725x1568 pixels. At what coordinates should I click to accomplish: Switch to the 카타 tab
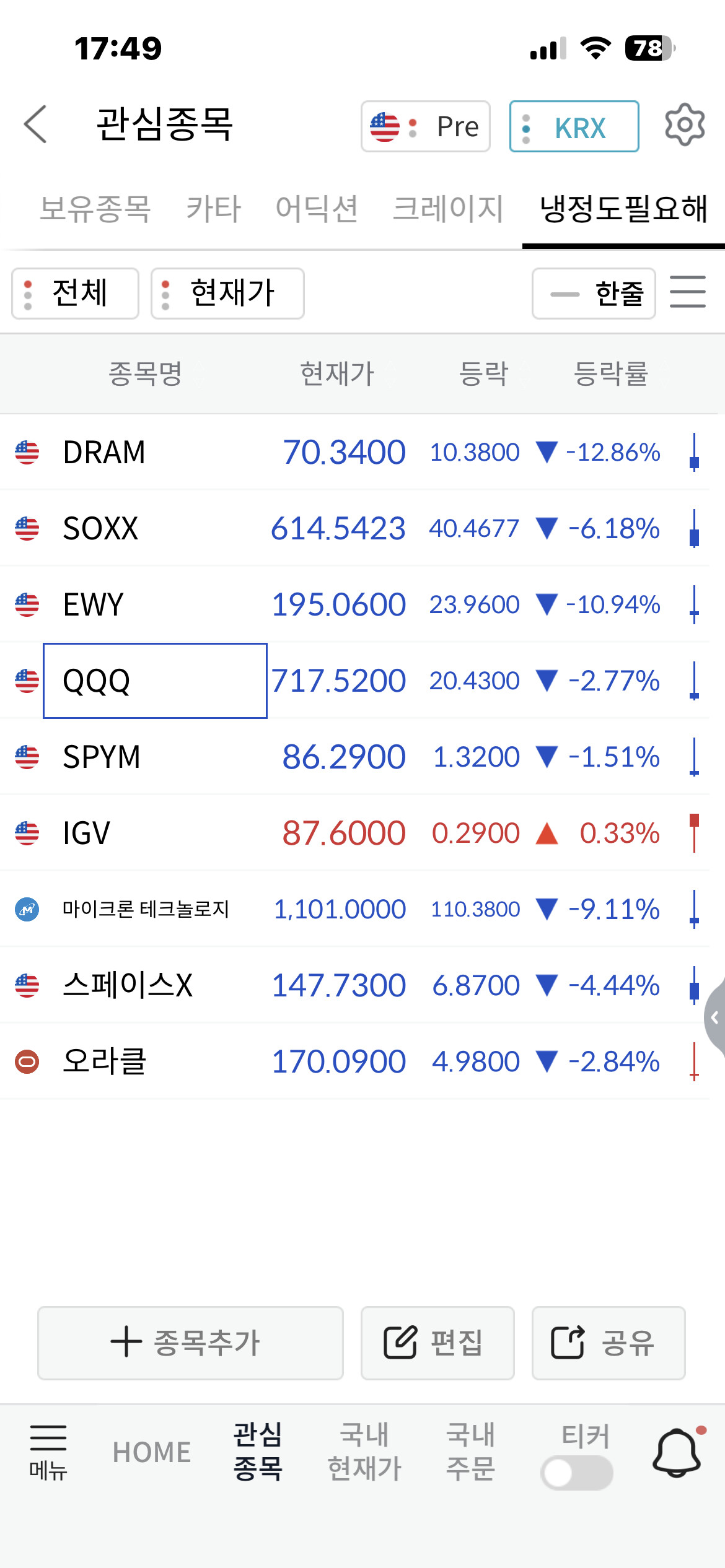[x=213, y=208]
